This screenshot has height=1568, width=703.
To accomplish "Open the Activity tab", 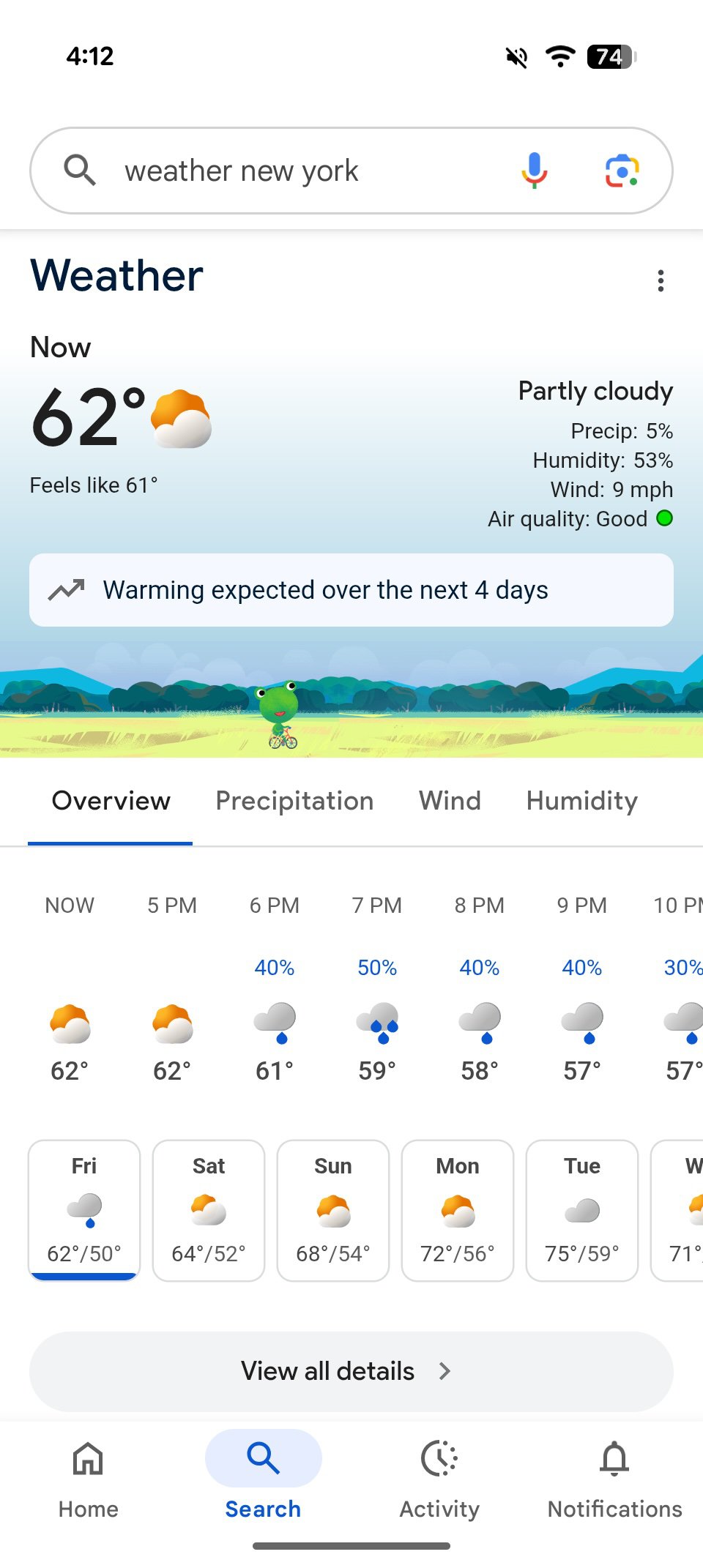I will pos(439,1477).
